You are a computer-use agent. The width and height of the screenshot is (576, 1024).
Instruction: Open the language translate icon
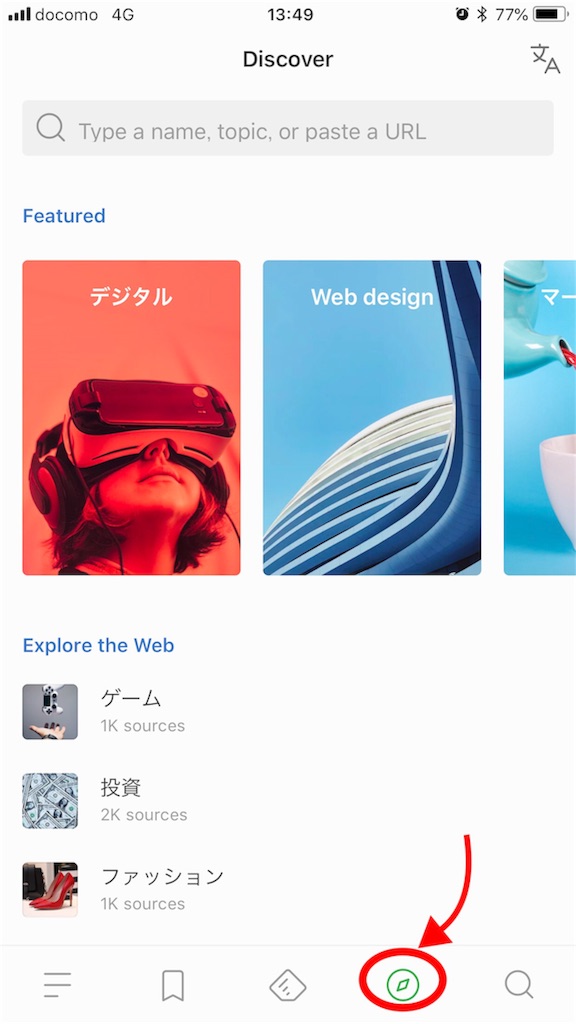pos(545,59)
